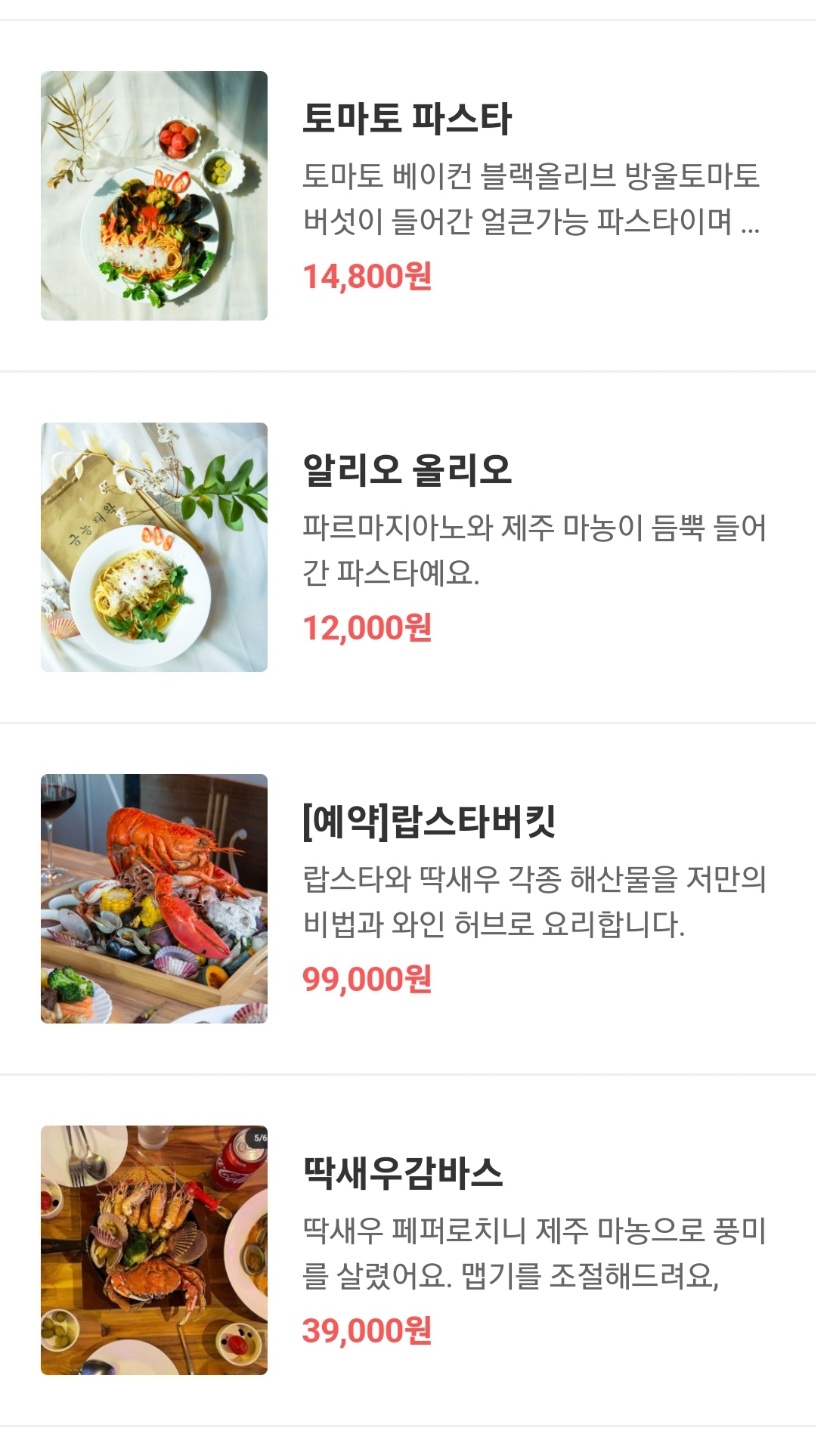This screenshot has width=816, height=1440.
Task: Select 알리오 올리오 from the menu
Action: pyautogui.click(x=407, y=470)
